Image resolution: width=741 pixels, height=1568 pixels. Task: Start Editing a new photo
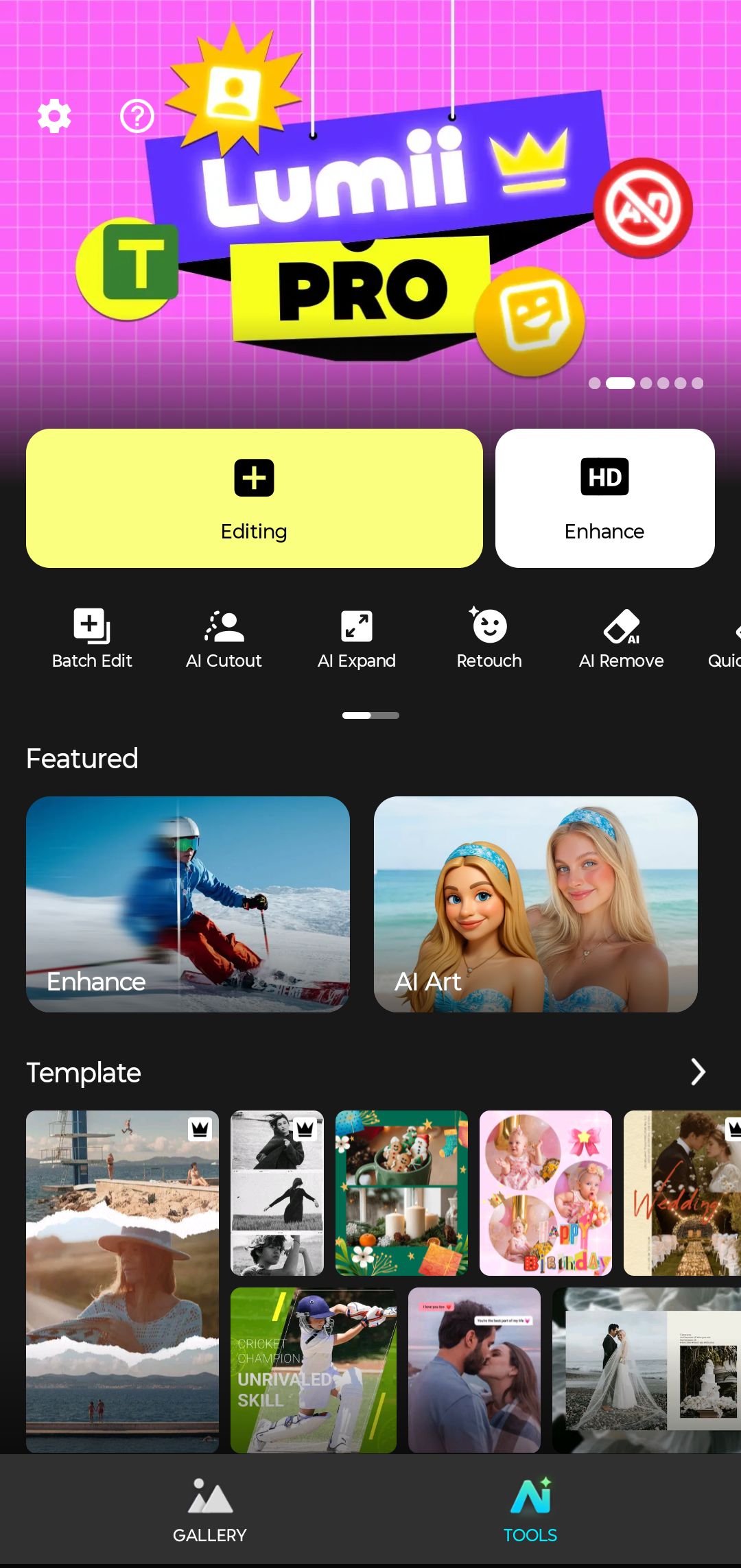(254, 498)
